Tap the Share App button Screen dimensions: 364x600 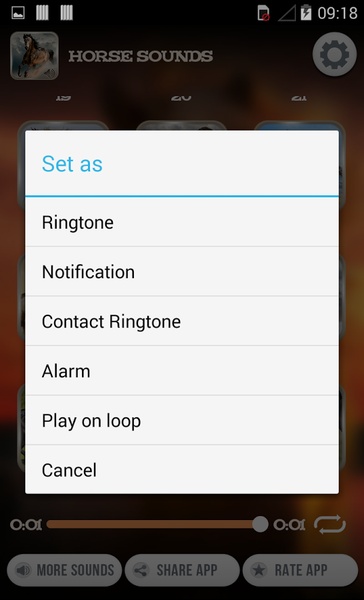(x=182, y=570)
